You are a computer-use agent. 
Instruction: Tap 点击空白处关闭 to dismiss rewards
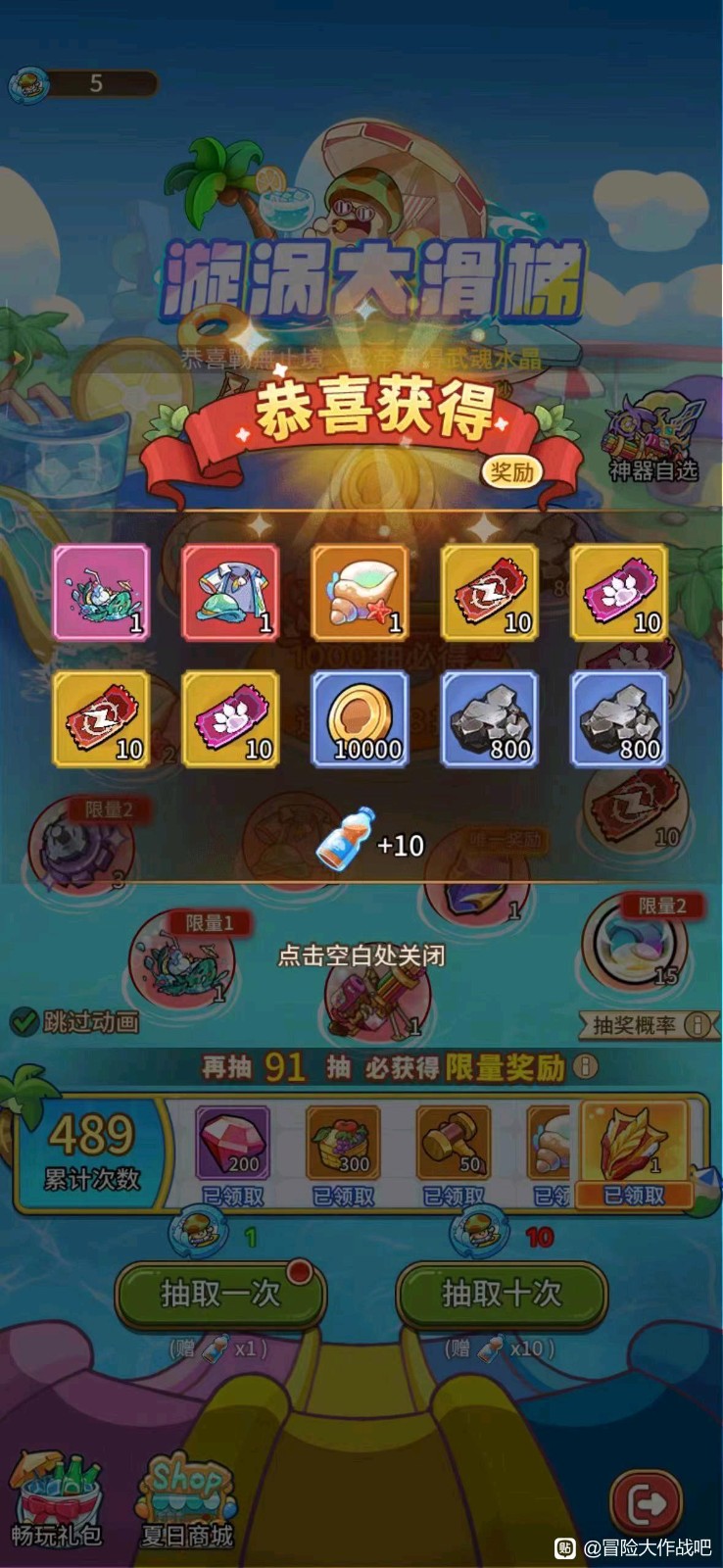(361, 955)
